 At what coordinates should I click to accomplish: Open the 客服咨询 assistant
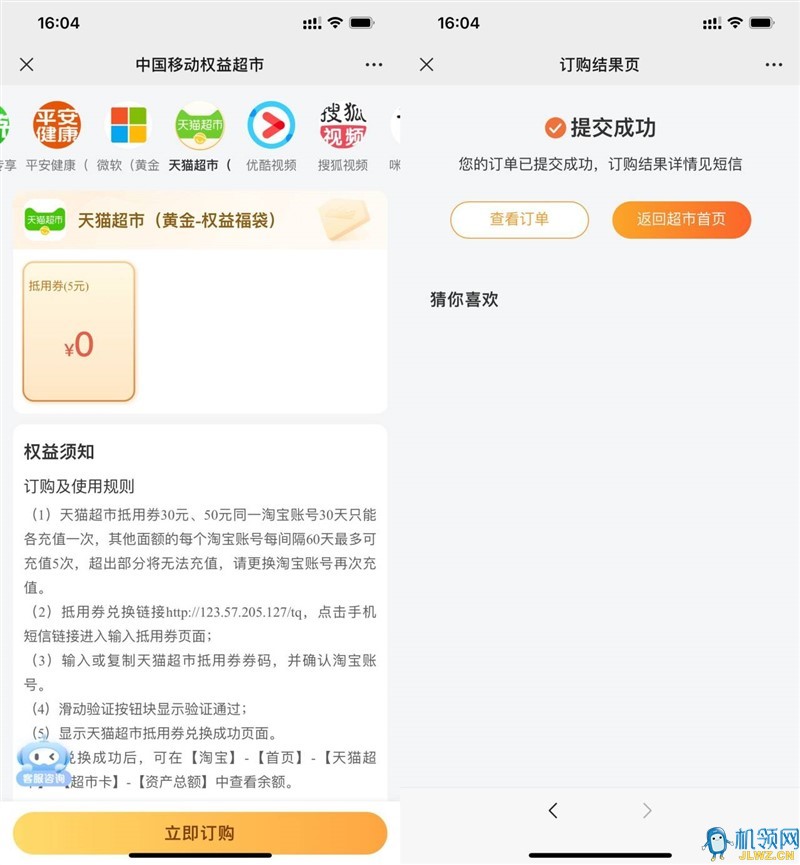42,763
